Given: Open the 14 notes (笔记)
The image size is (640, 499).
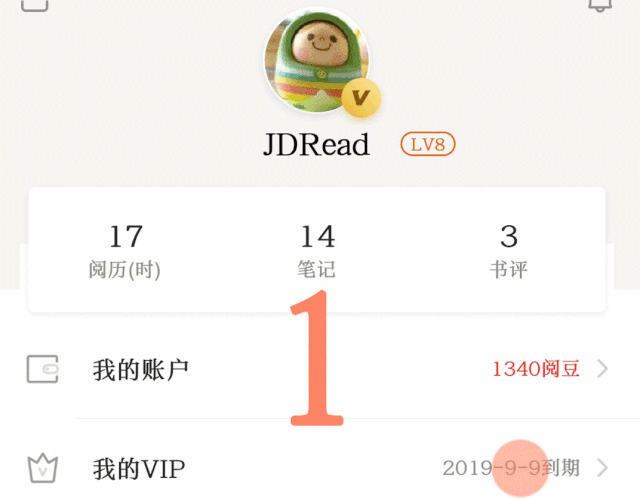Looking at the screenshot, I should tap(317, 252).
